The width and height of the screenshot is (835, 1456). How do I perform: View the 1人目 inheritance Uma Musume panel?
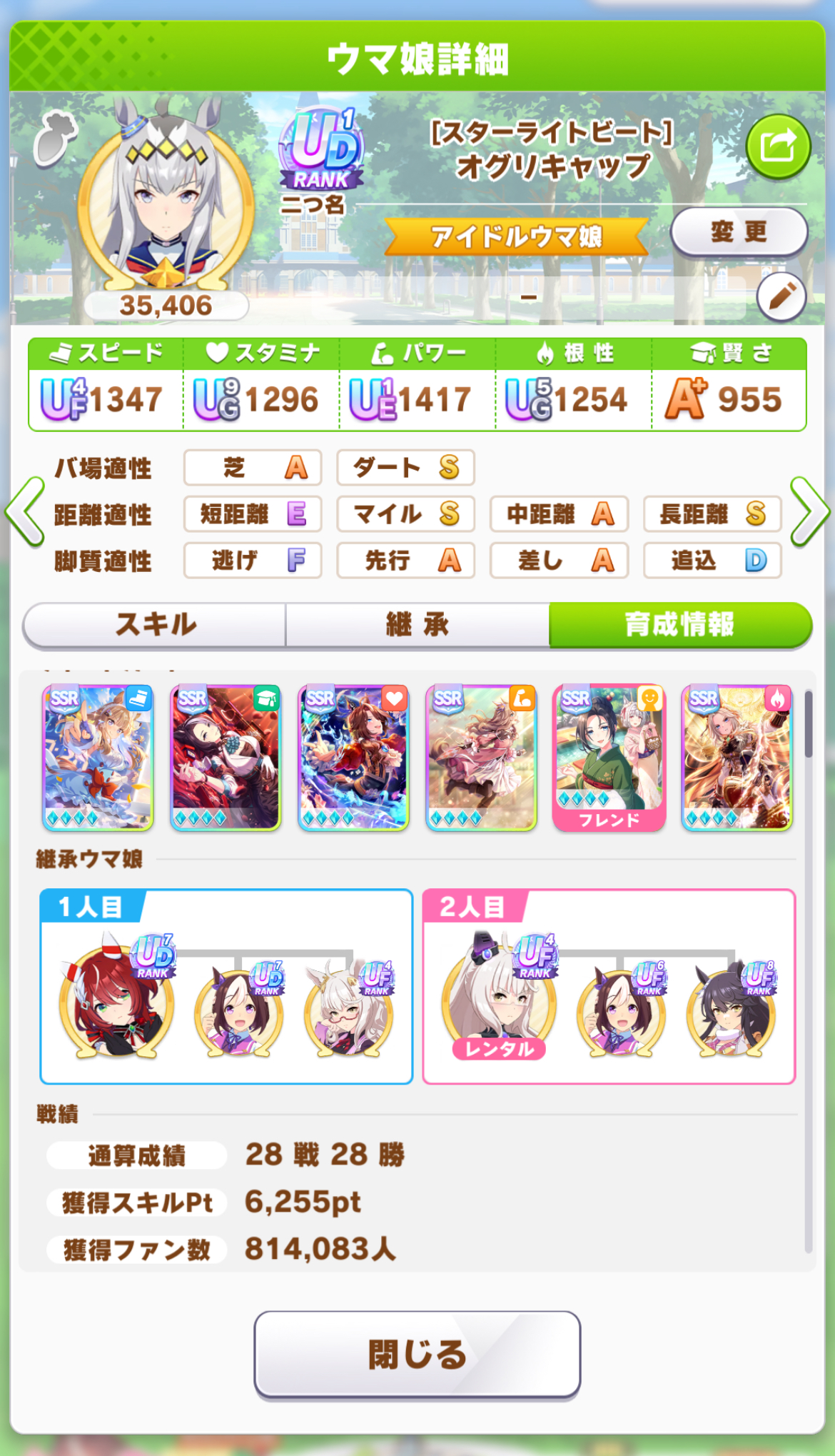tap(226, 986)
